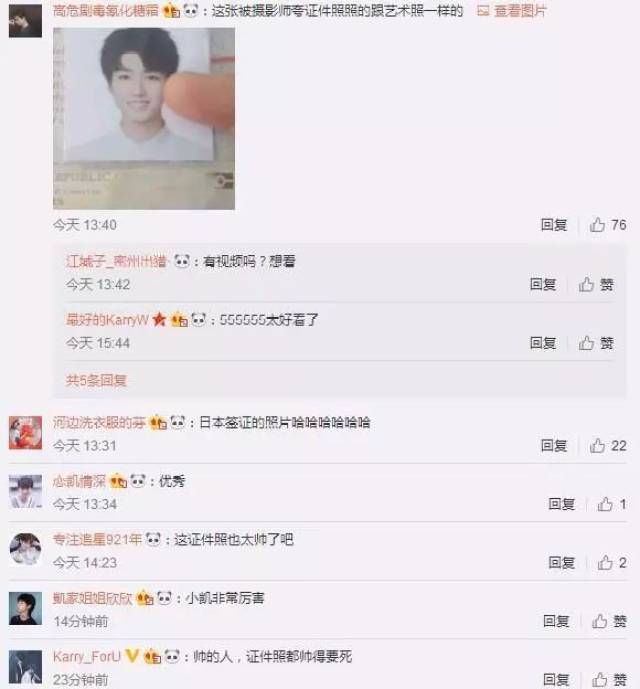The width and height of the screenshot is (640, 689).
Task: Expand 共5条回复 replies
Action: (96, 380)
